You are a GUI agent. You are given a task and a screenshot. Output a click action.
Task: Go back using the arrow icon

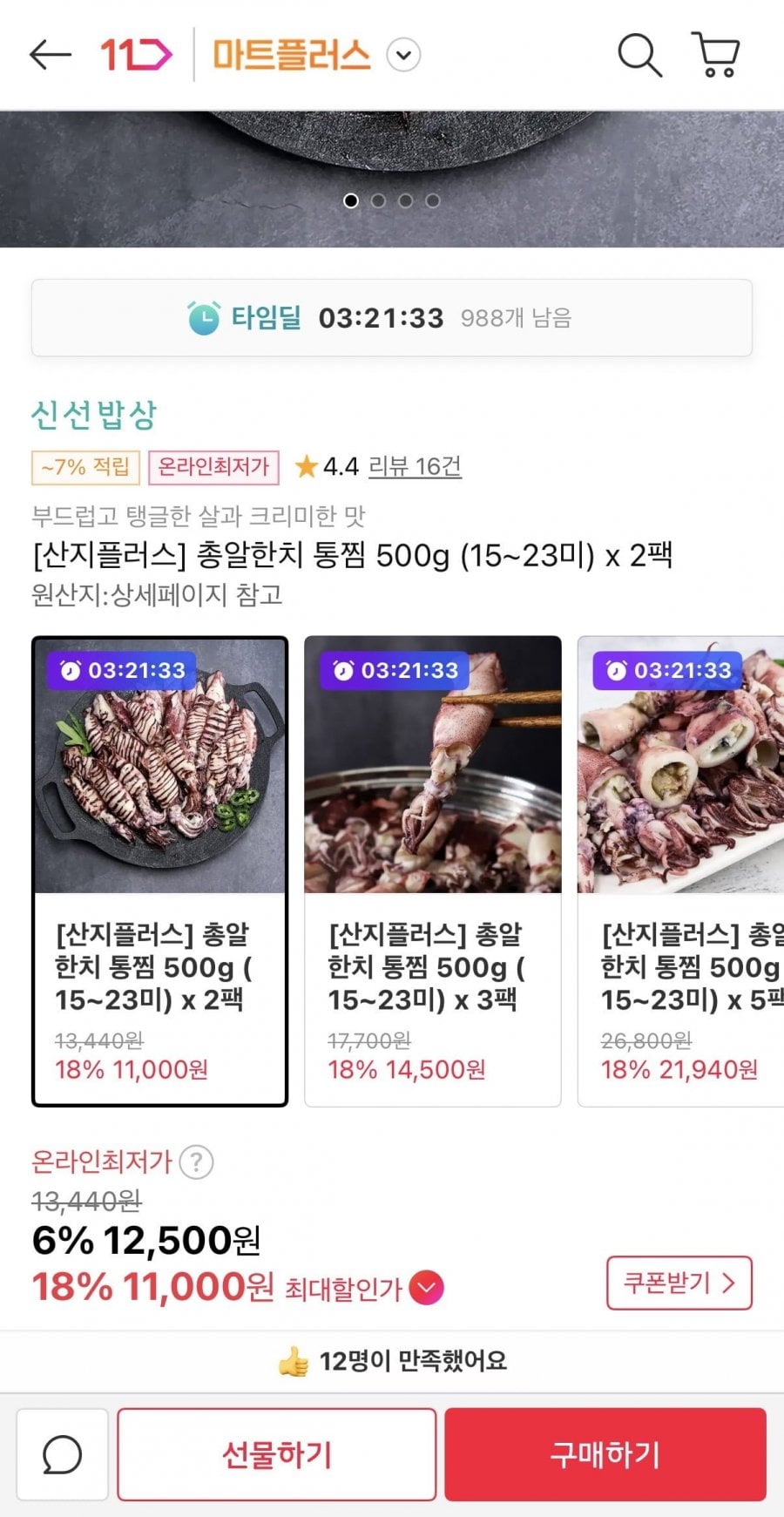[x=50, y=55]
